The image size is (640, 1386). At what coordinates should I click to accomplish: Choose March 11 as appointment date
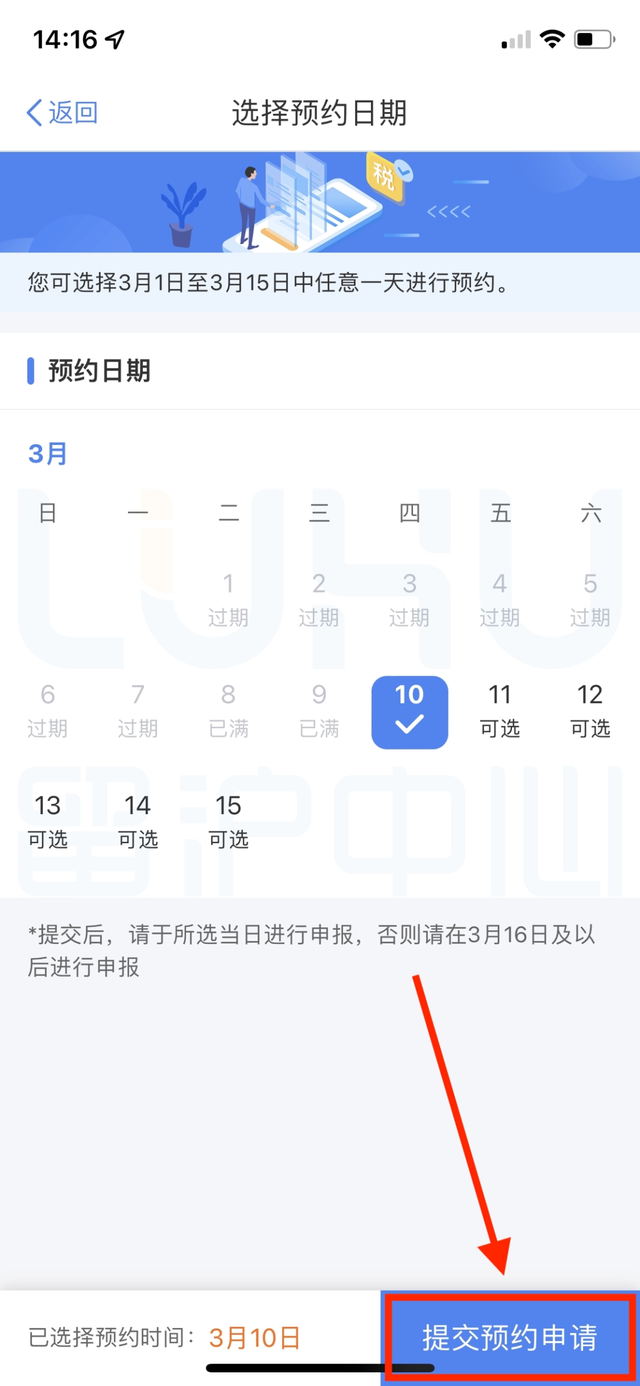(x=499, y=711)
